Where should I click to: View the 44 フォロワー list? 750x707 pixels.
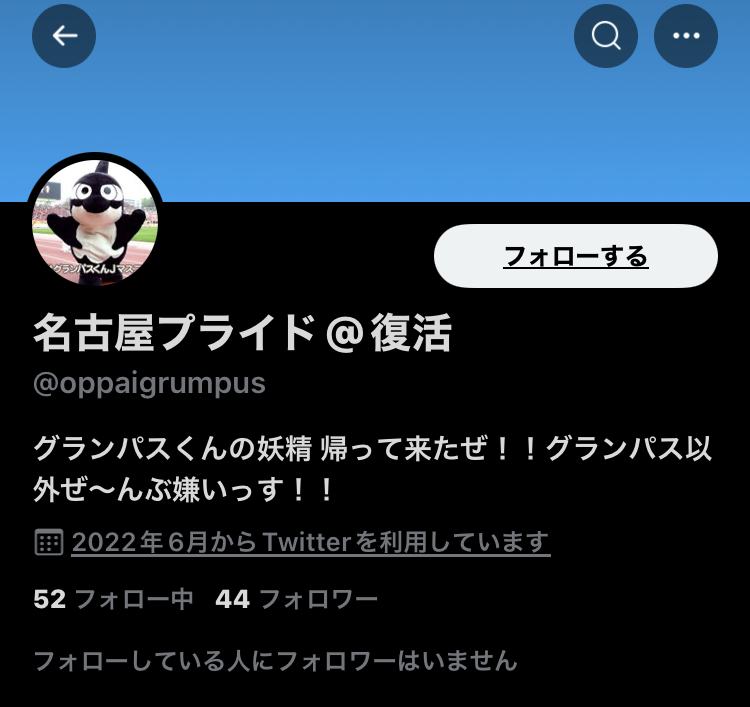coord(296,600)
